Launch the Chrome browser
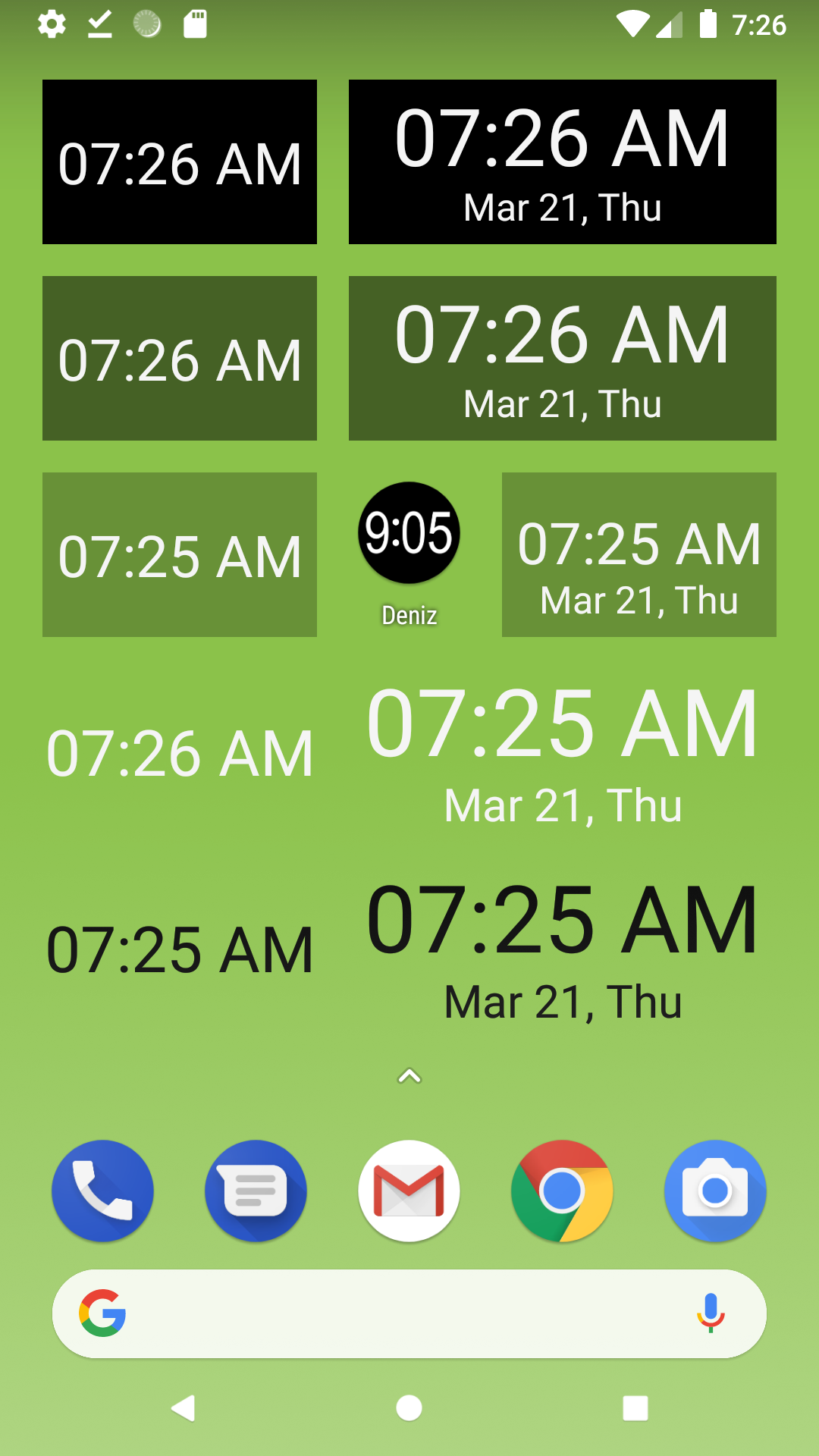 pos(562,1191)
